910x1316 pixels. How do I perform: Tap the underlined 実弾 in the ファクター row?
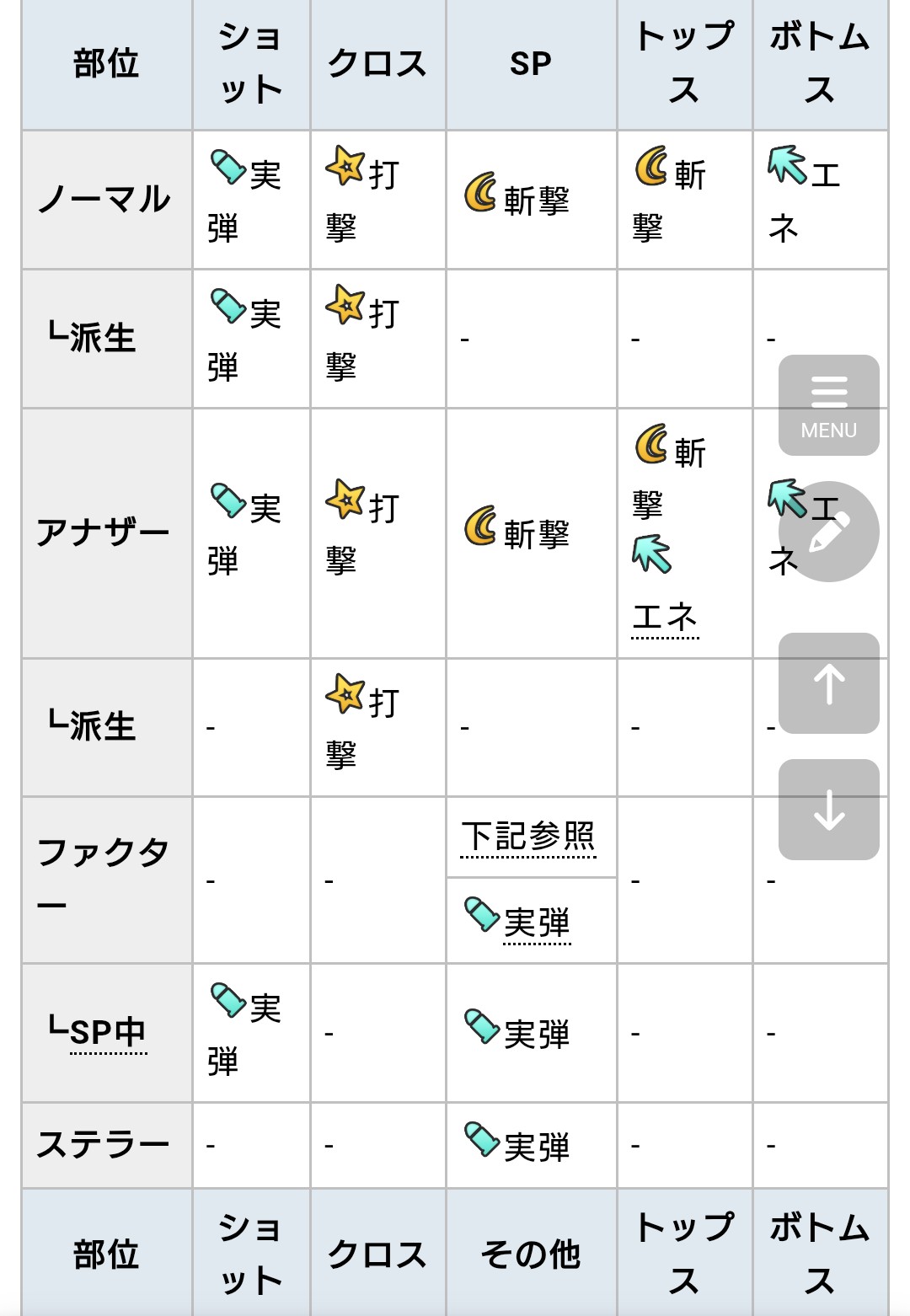537,923
